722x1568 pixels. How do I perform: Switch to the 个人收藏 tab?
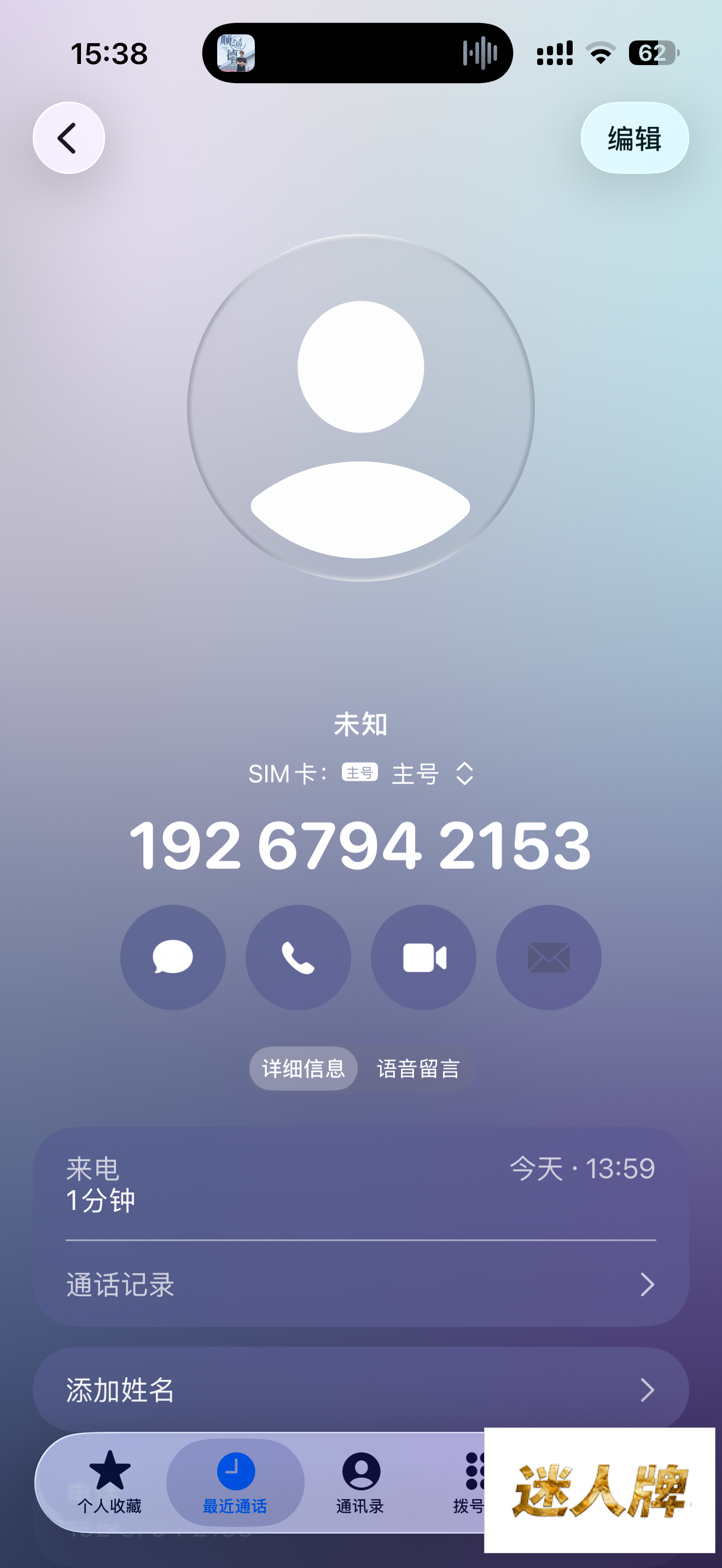109,1482
